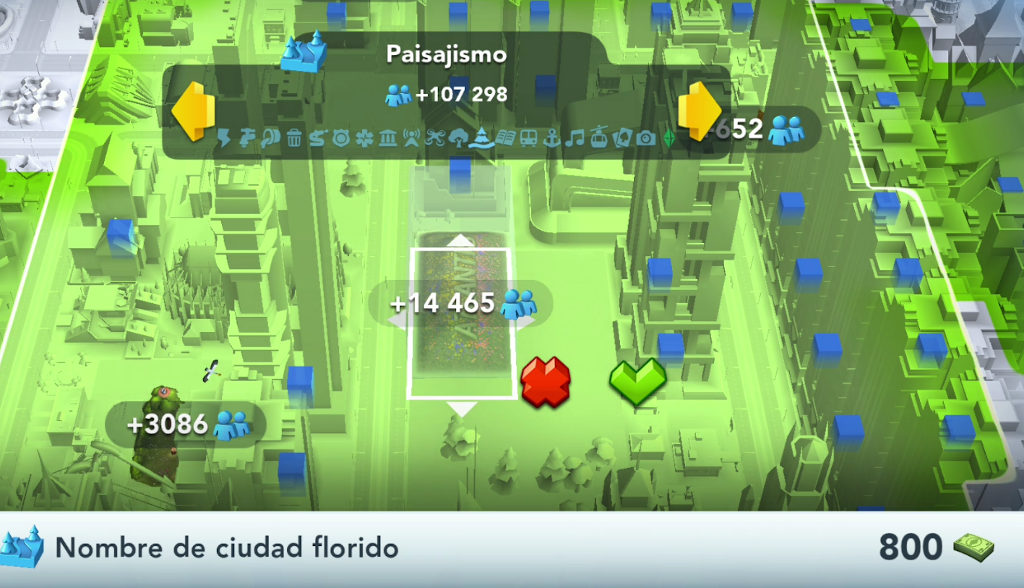Tap the down arrow below the building
The width and height of the screenshot is (1024, 588).
(x=460, y=408)
